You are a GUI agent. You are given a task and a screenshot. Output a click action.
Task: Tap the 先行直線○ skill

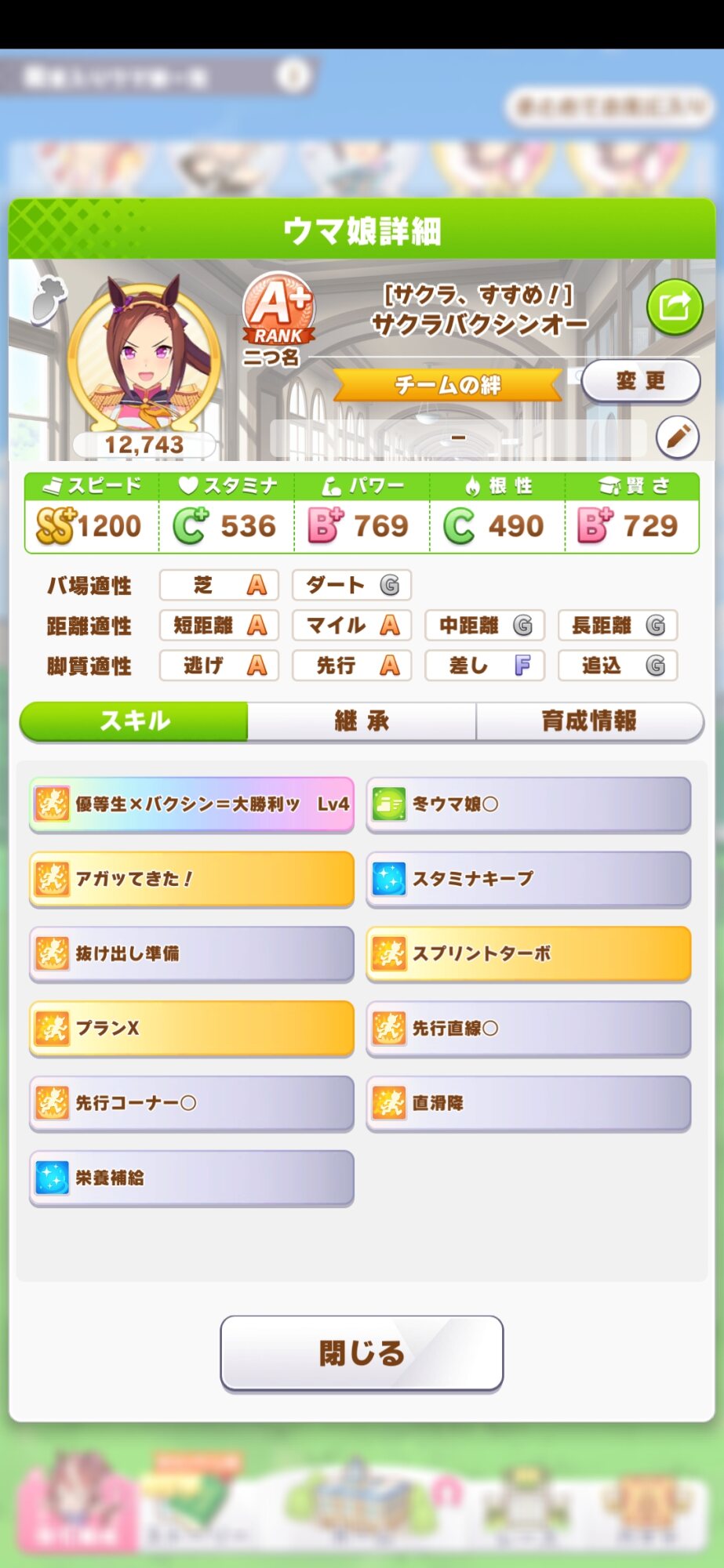pyautogui.click(x=528, y=1028)
